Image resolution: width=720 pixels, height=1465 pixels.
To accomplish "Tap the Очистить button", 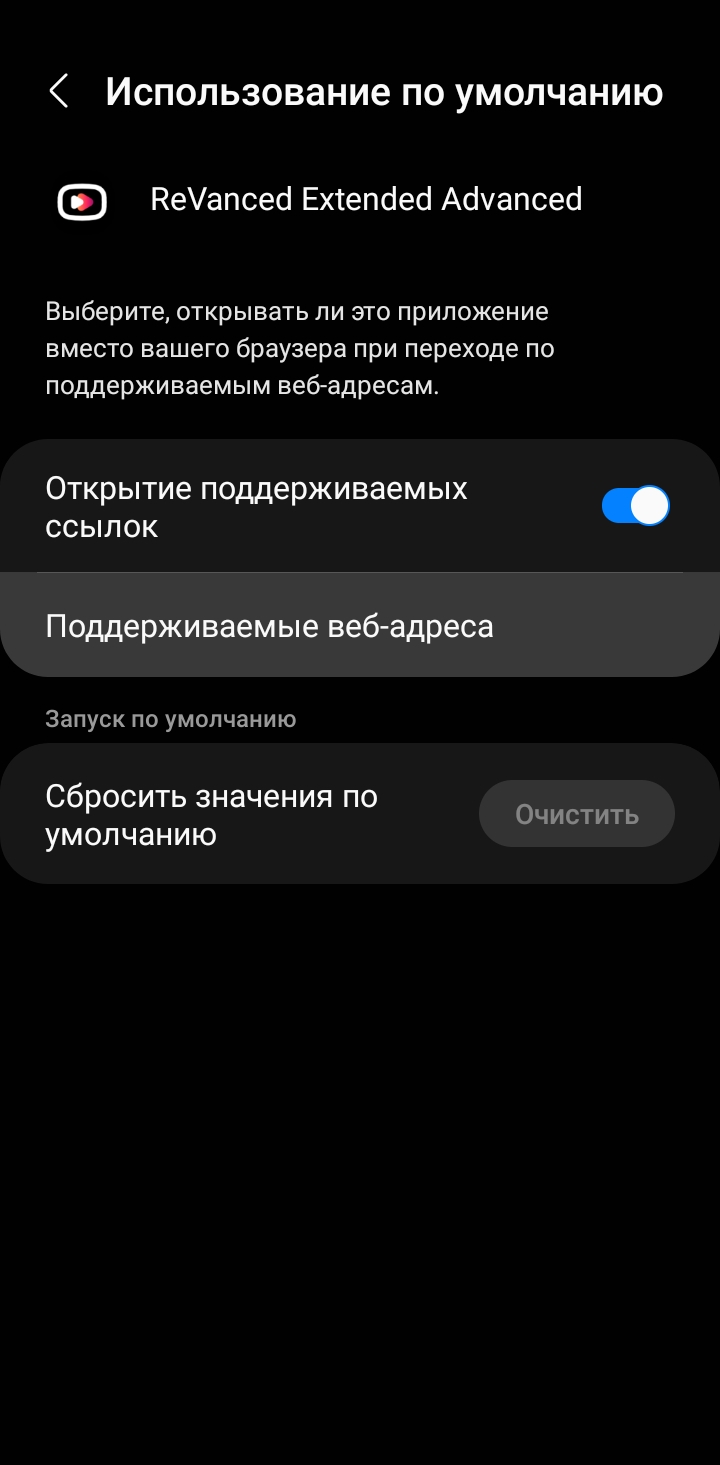I will (x=576, y=814).
